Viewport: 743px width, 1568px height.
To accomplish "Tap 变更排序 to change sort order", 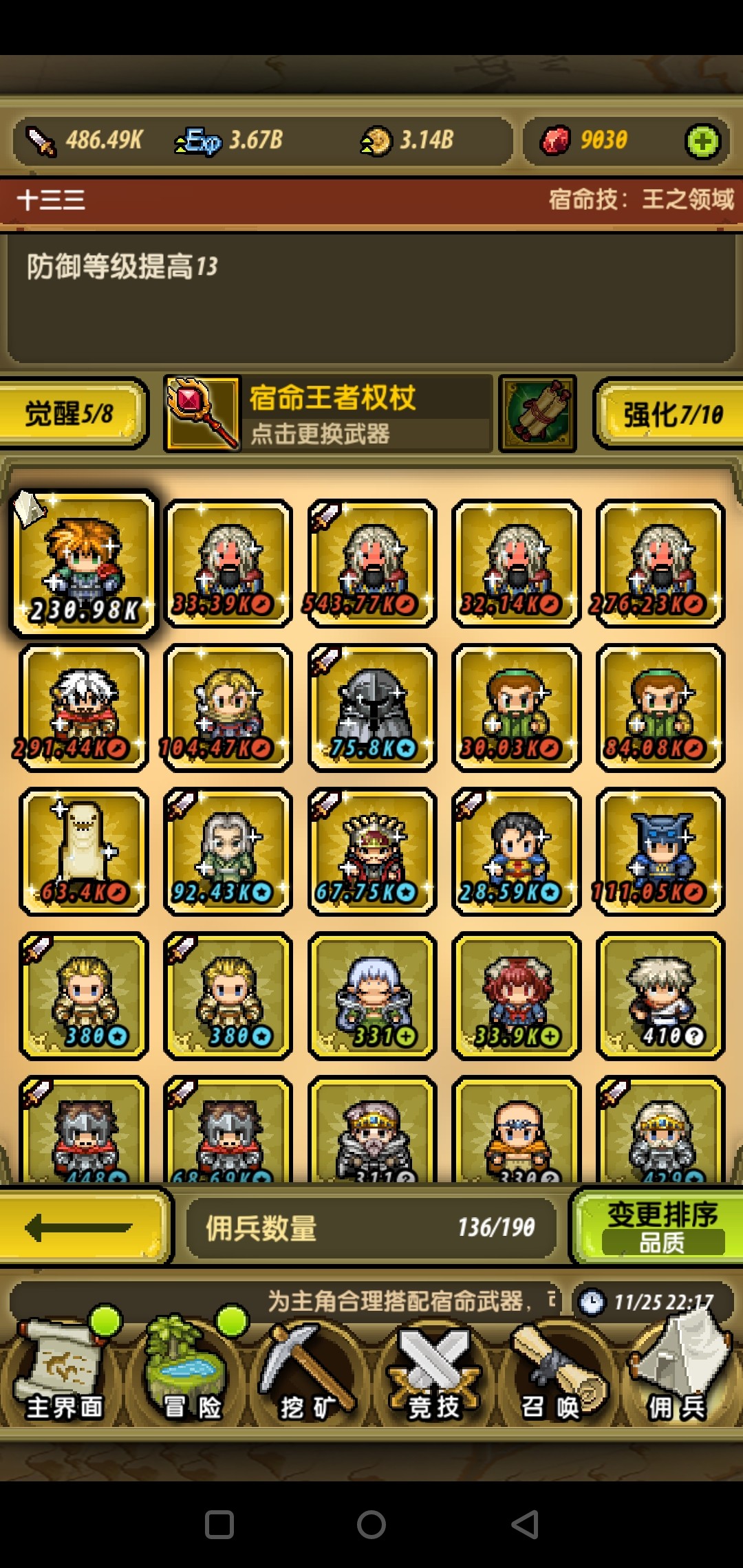I will click(659, 1228).
